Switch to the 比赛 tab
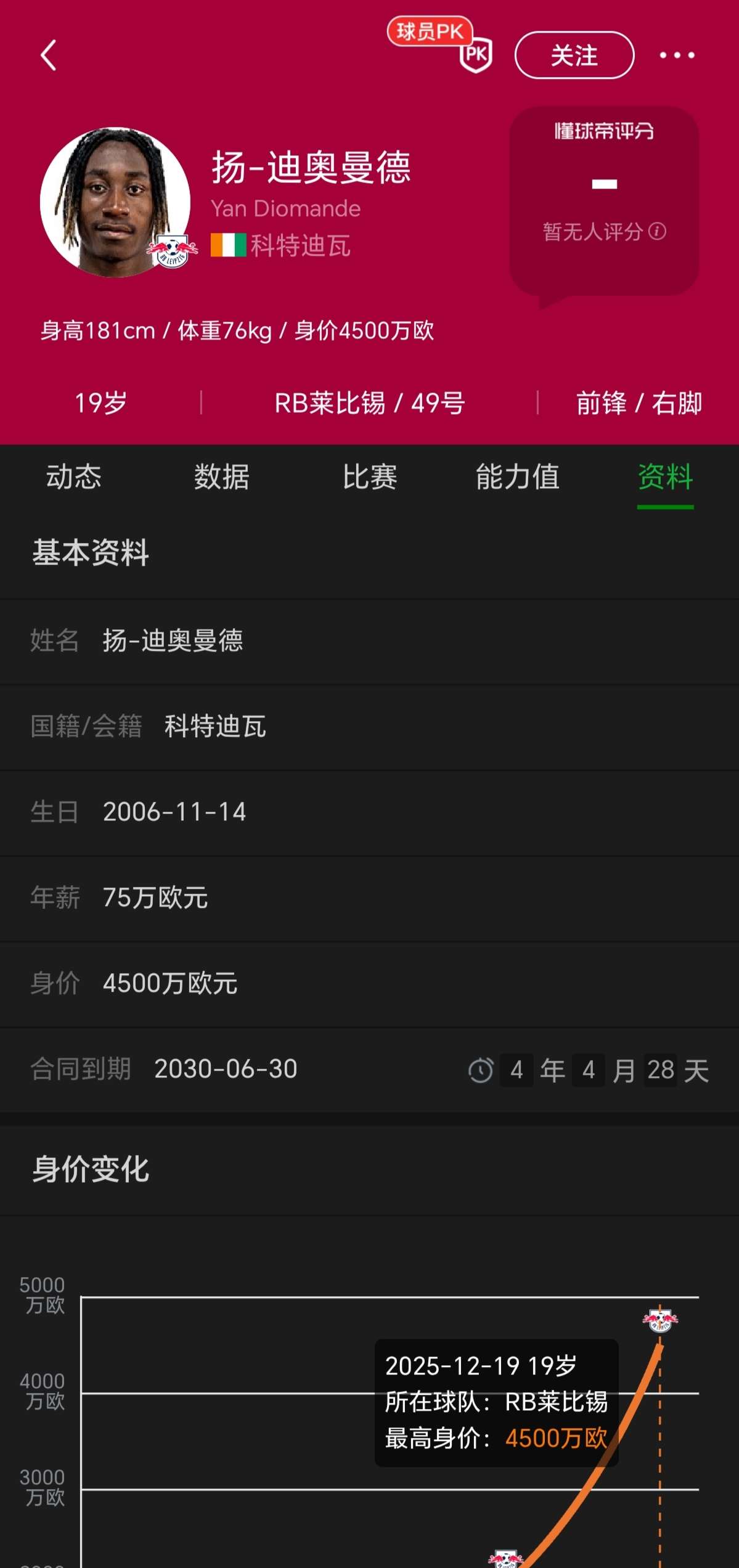The image size is (739, 1568). [370, 478]
